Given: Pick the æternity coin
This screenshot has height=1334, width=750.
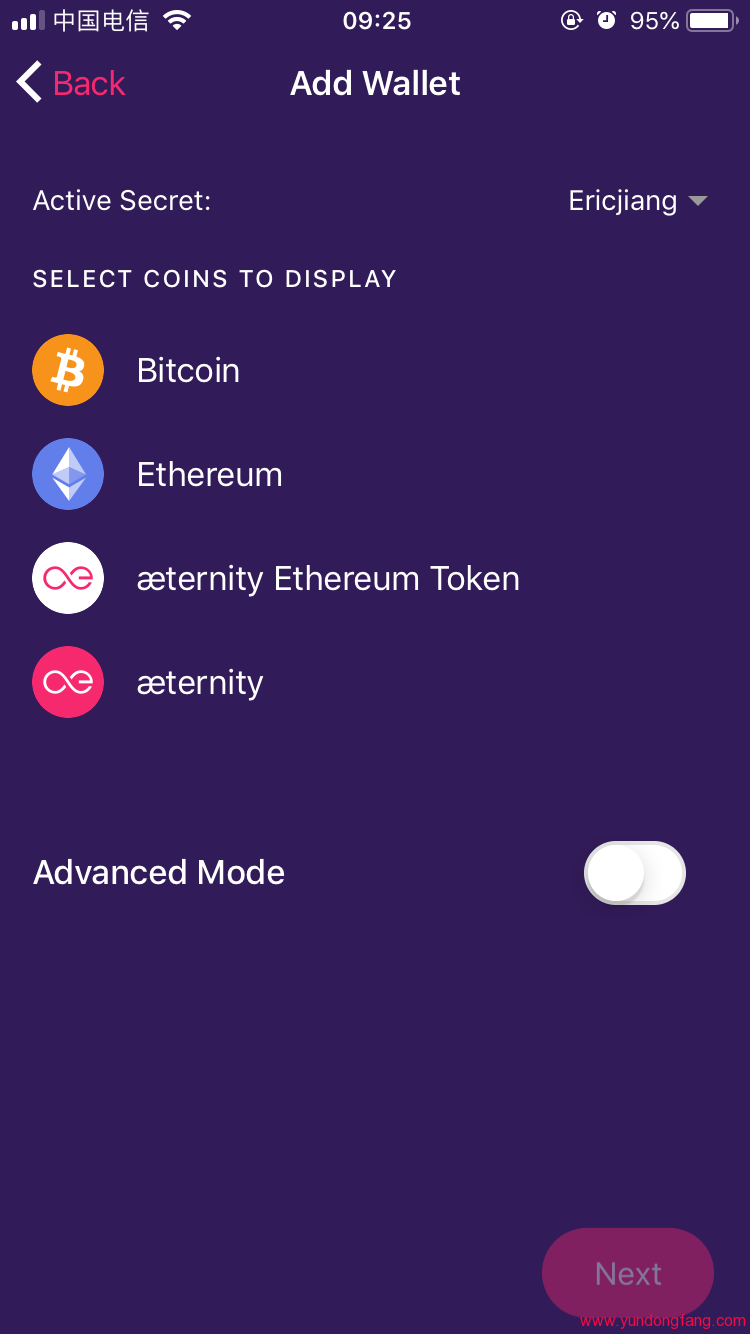Looking at the screenshot, I should [199, 683].
